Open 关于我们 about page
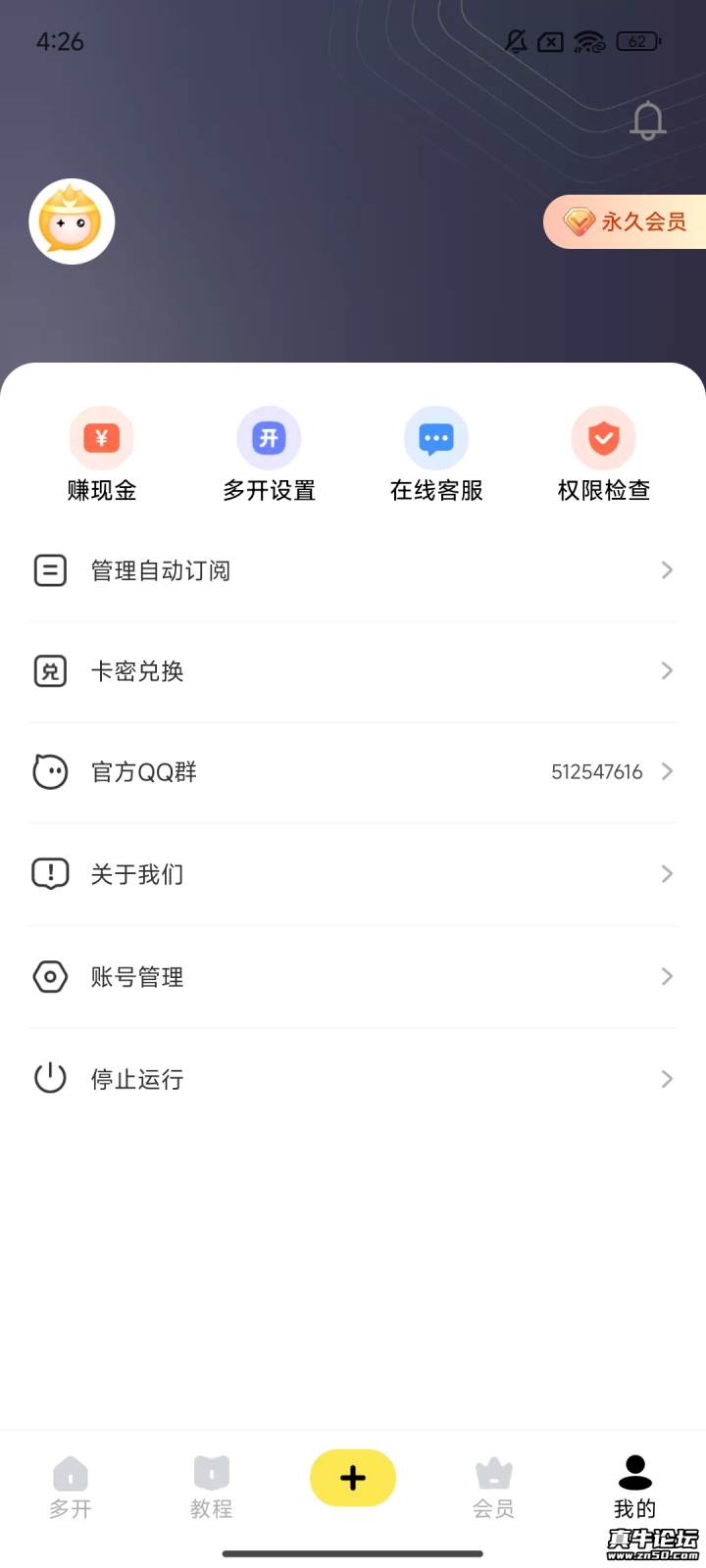This screenshot has height=1568, width=706. click(353, 873)
